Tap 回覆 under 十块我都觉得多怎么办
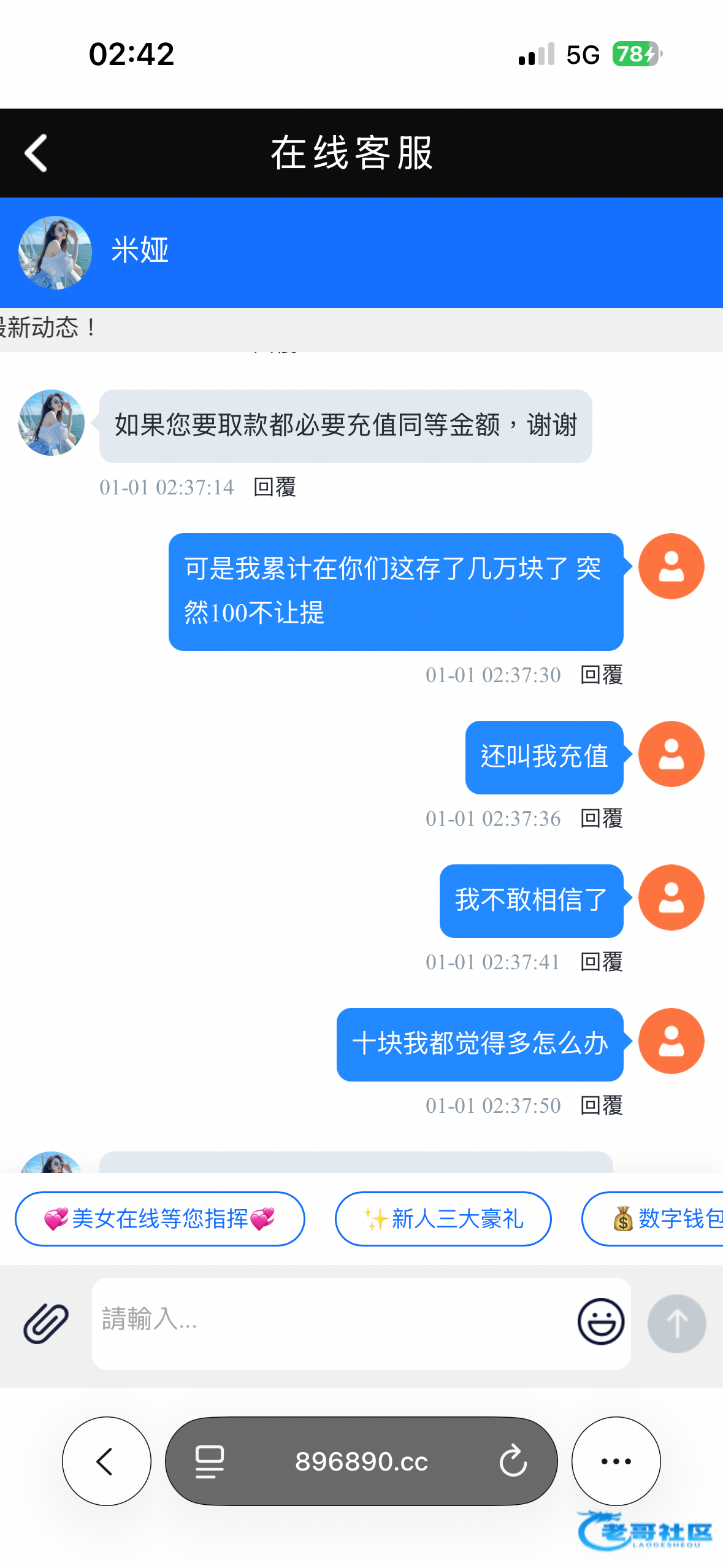This screenshot has width=723, height=1568. [x=601, y=1106]
